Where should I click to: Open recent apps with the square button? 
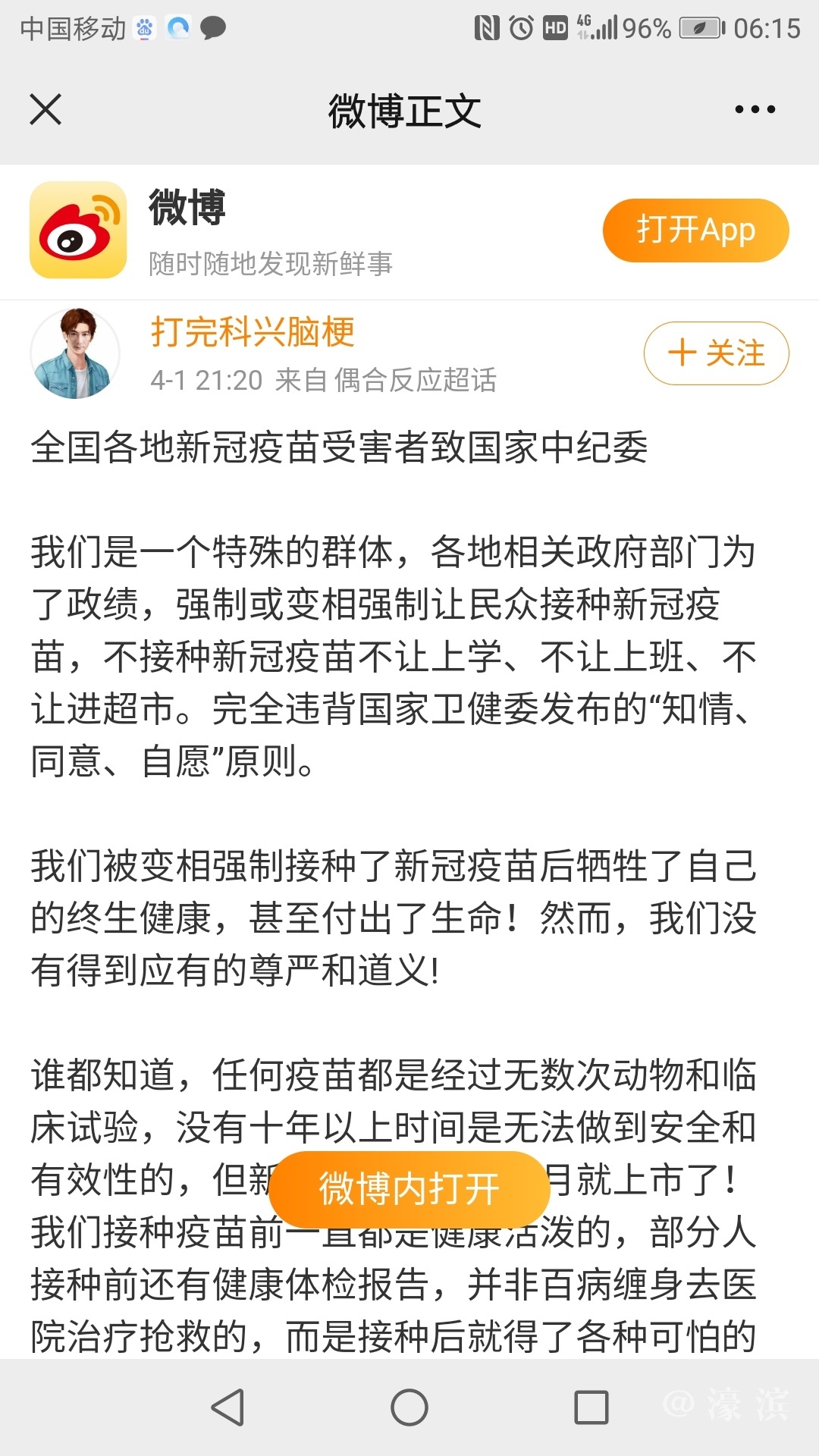(x=591, y=1407)
